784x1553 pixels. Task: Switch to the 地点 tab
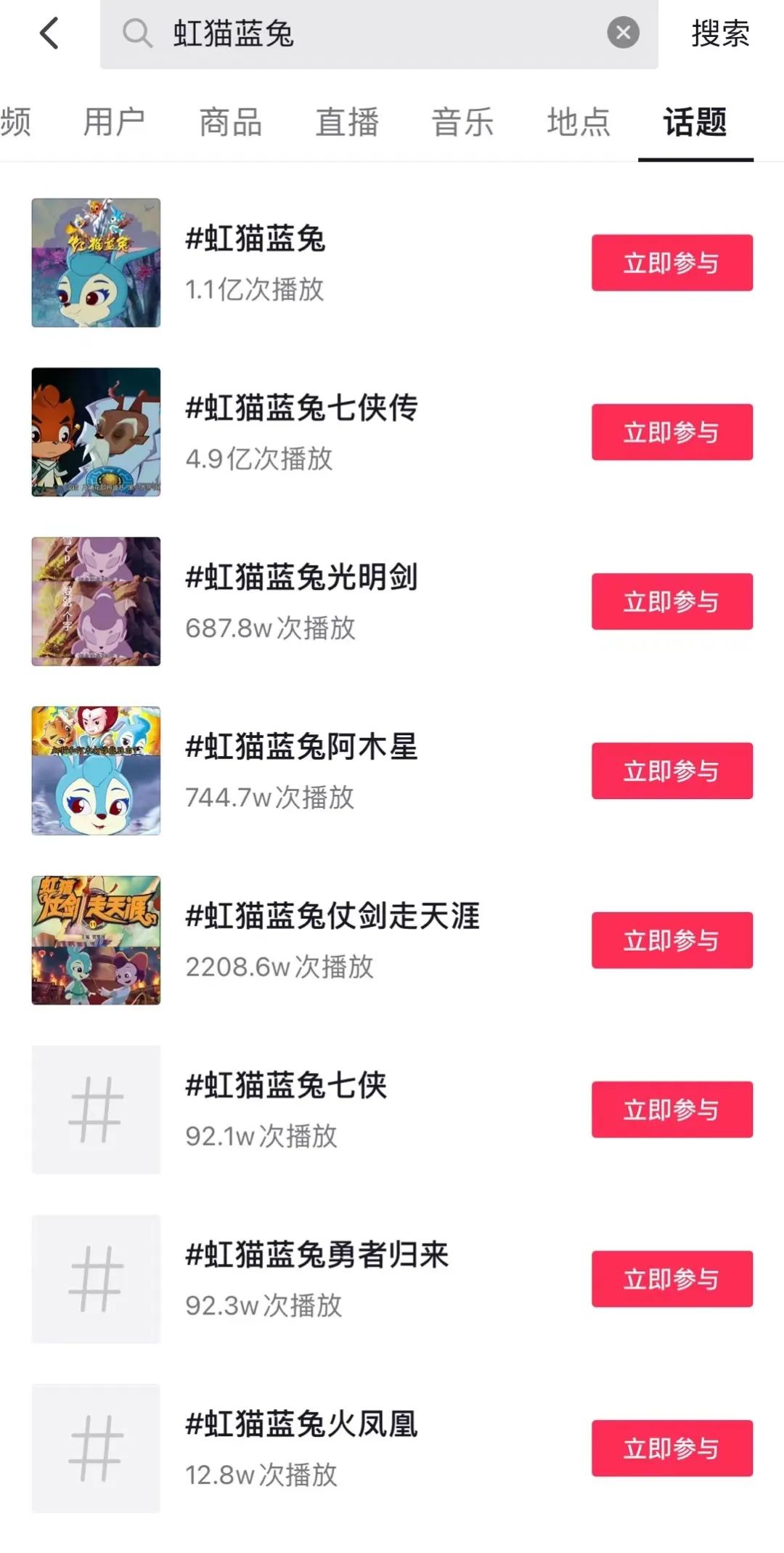(579, 122)
